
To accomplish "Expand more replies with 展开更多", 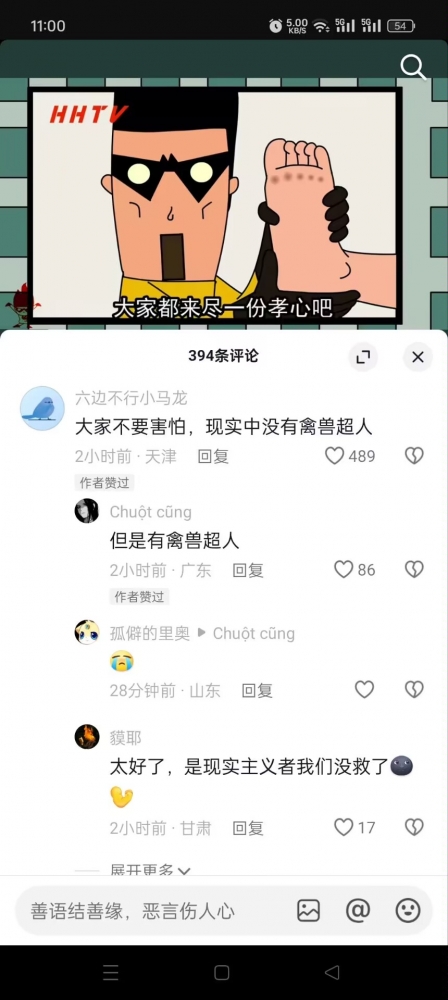I will (x=150, y=869).
